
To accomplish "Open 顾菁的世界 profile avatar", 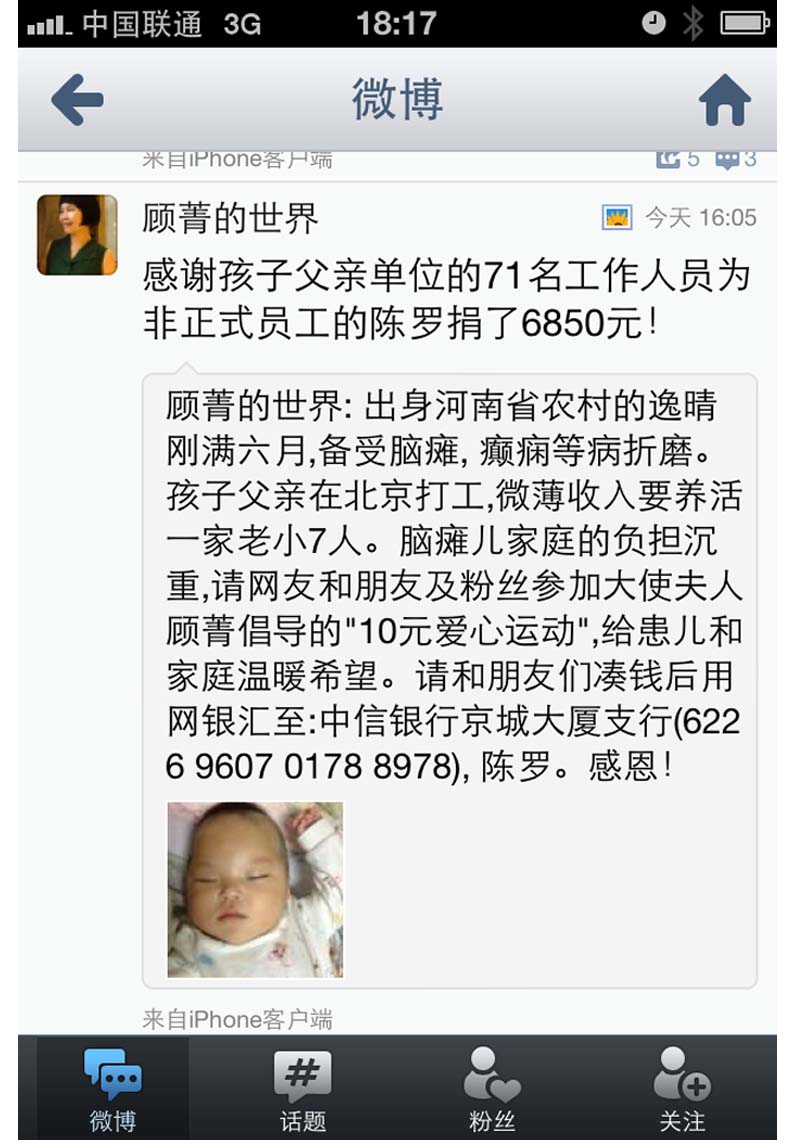I will coord(77,235).
